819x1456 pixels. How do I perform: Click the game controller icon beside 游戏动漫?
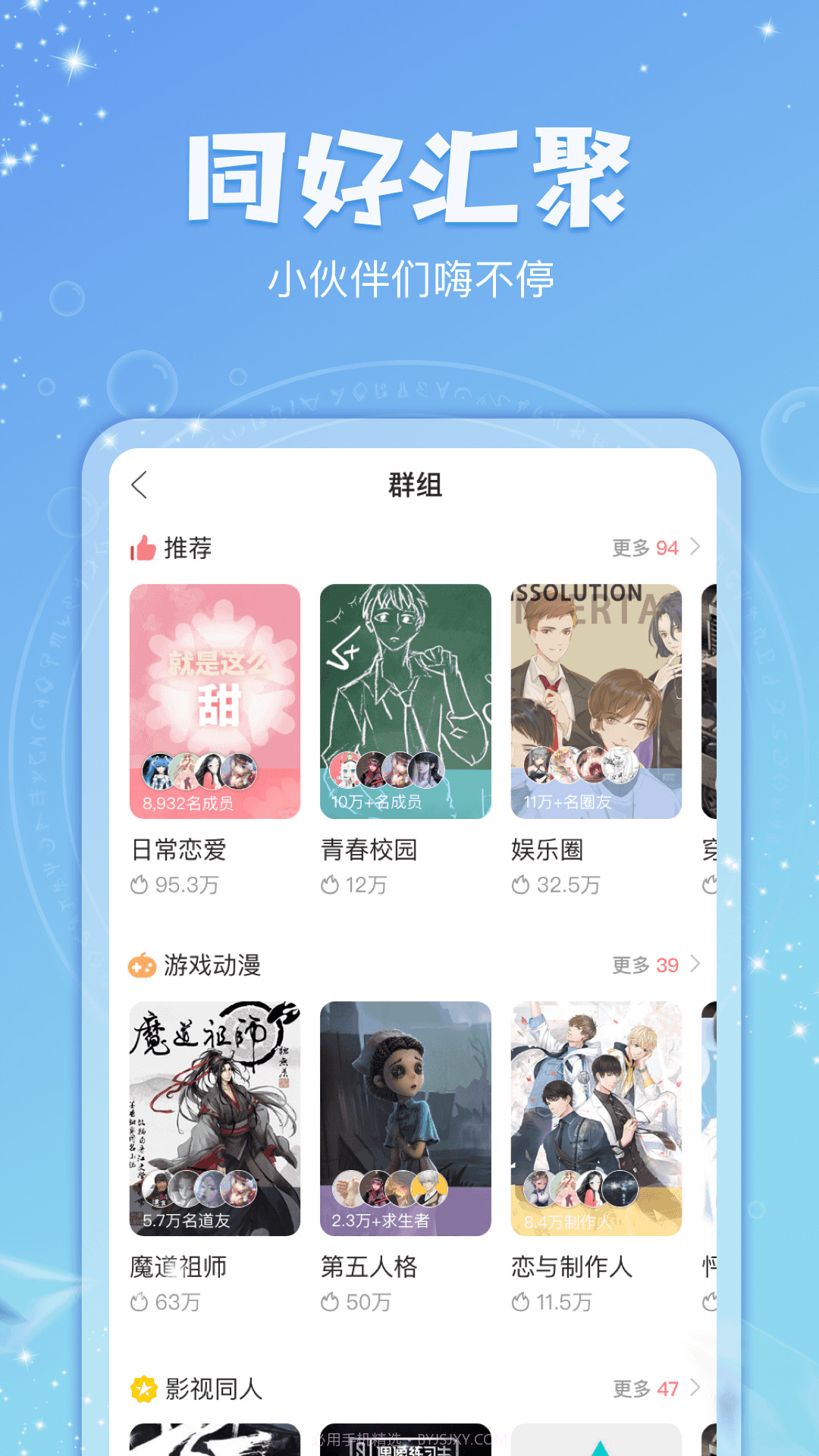(x=143, y=965)
